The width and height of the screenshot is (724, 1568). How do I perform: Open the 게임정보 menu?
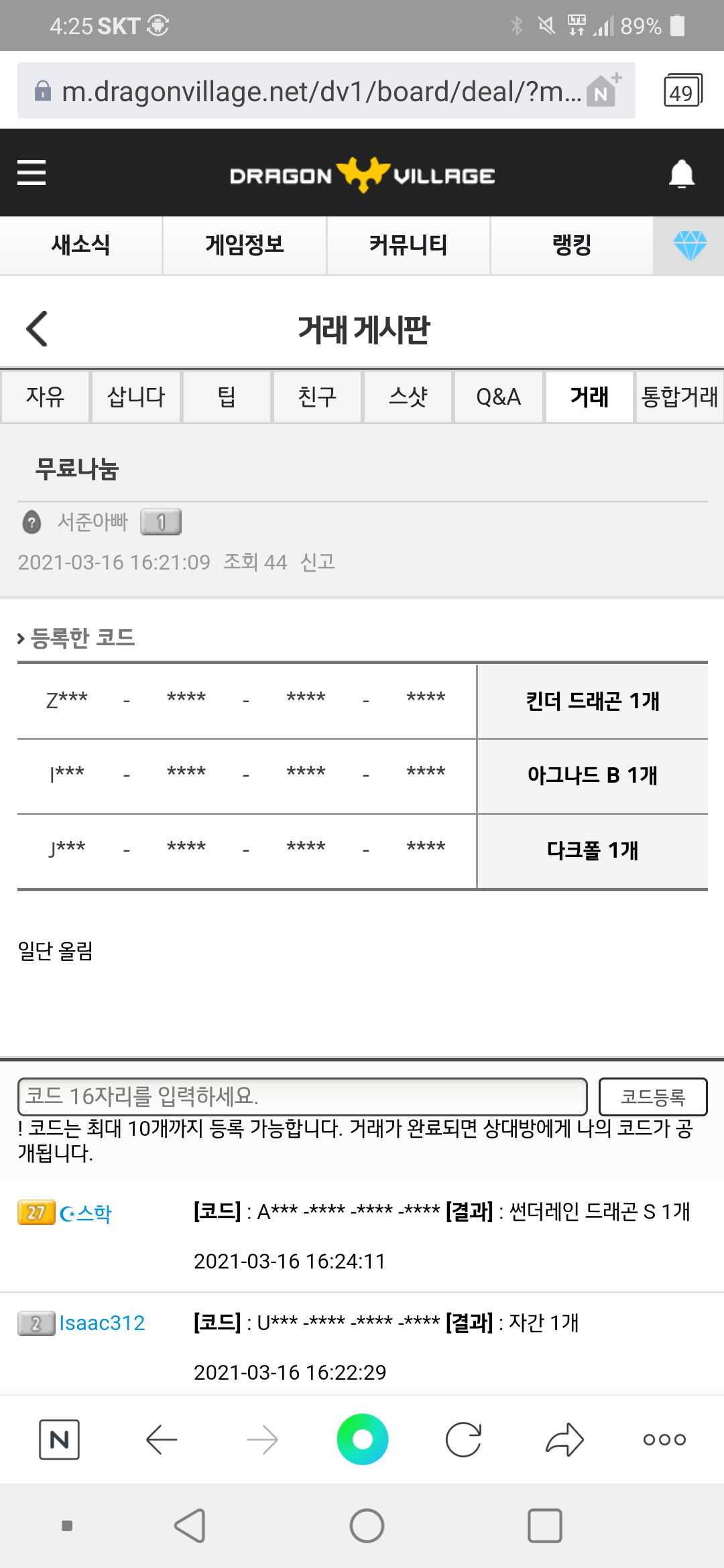(x=245, y=245)
